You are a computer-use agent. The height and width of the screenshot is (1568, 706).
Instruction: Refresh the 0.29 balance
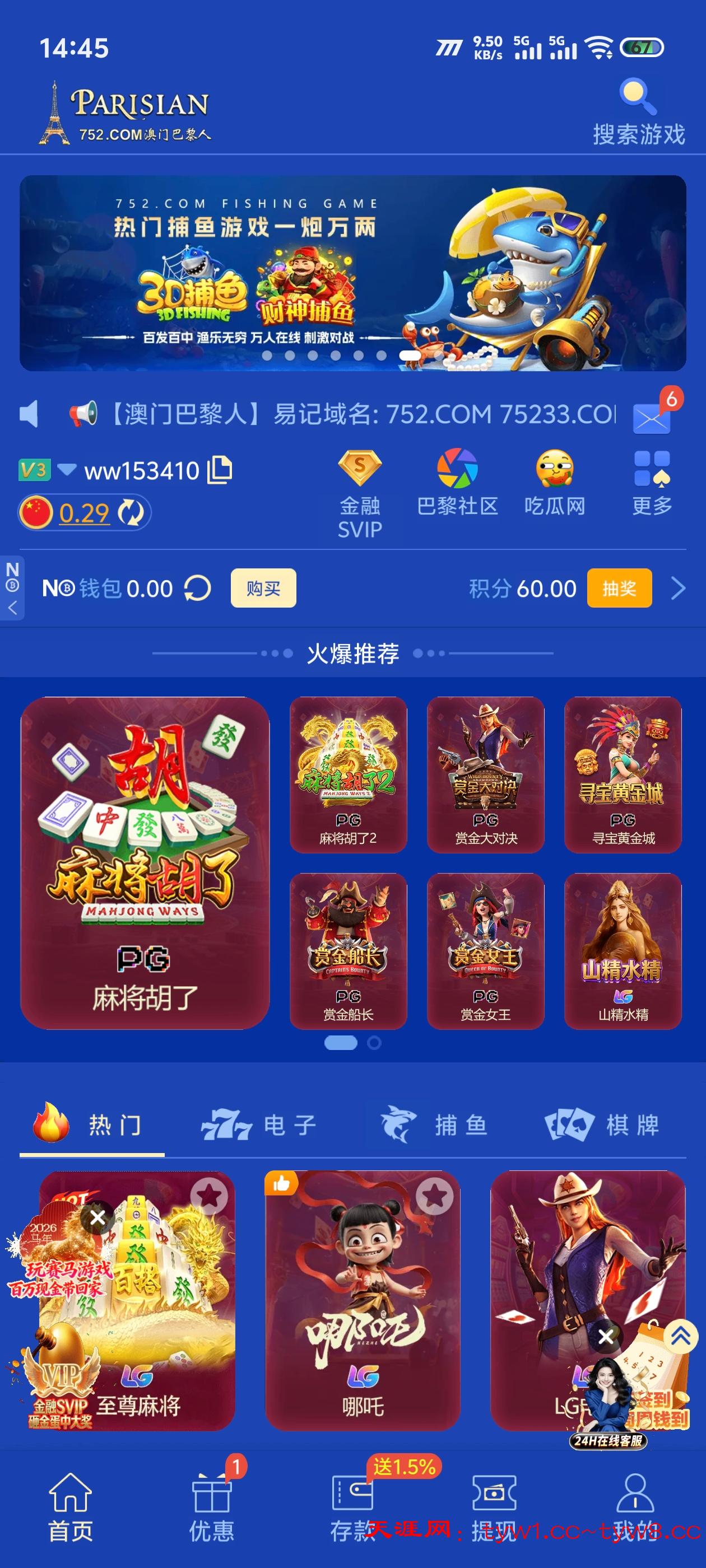click(131, 512)
